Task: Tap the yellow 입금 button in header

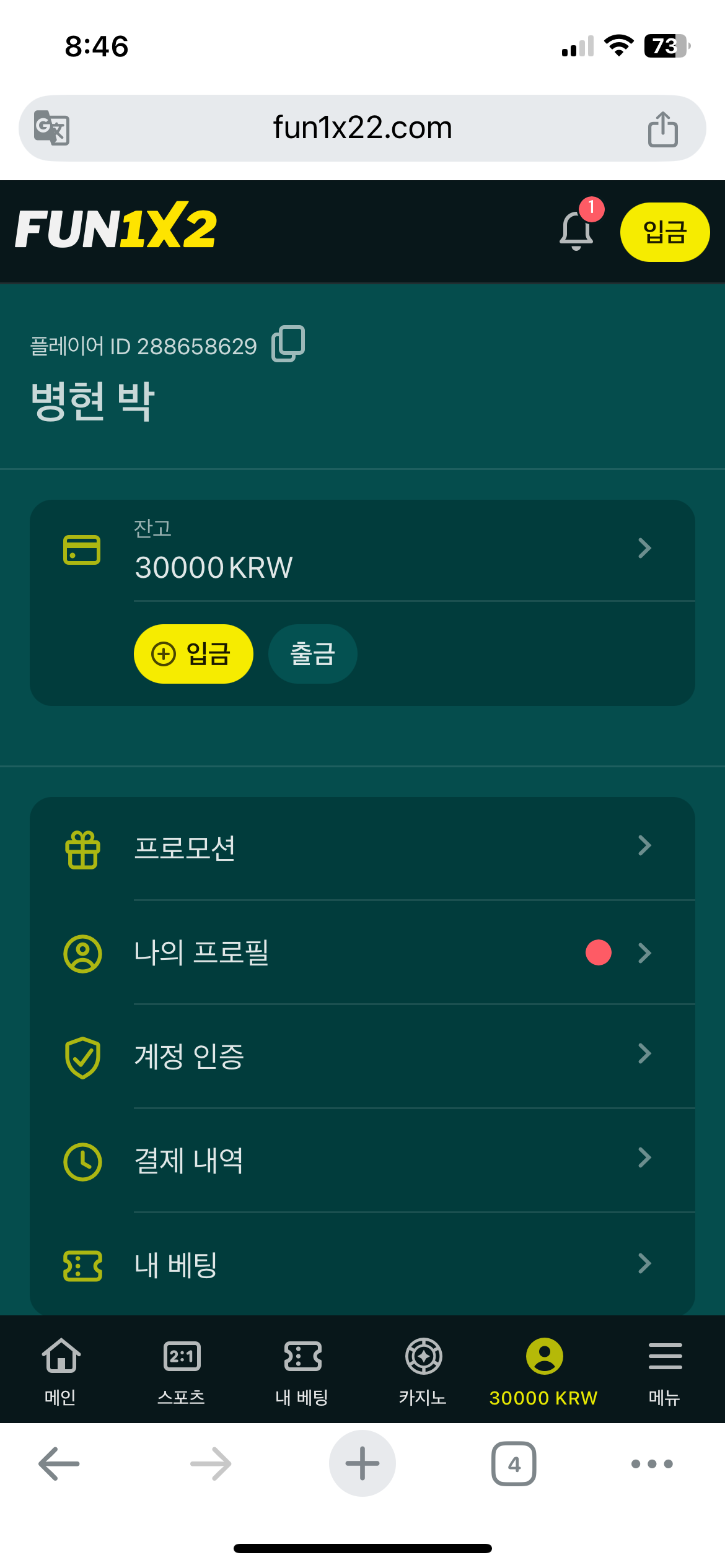Action: pyautogui.click(x=664, y=232)
